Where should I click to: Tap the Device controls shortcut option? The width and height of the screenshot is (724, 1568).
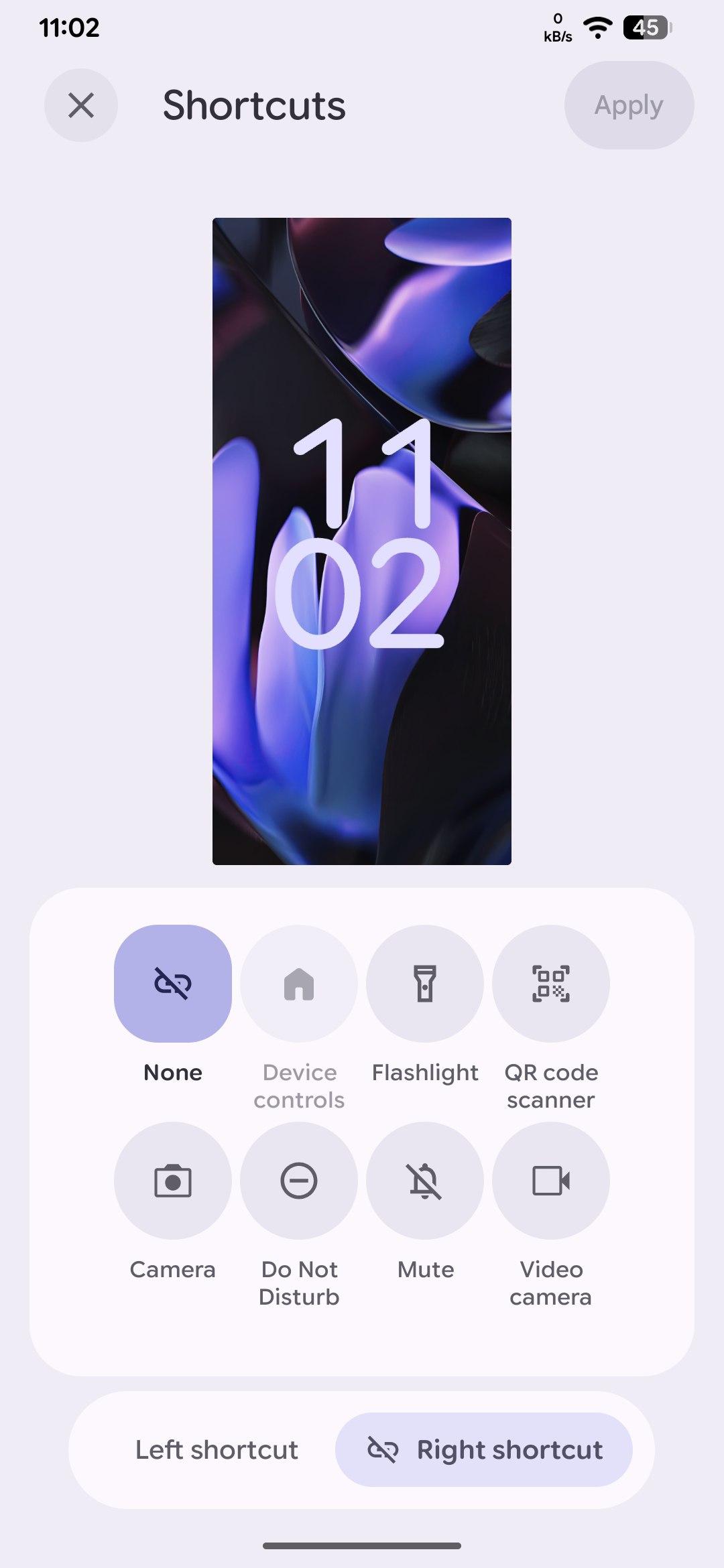pos(299,983)
